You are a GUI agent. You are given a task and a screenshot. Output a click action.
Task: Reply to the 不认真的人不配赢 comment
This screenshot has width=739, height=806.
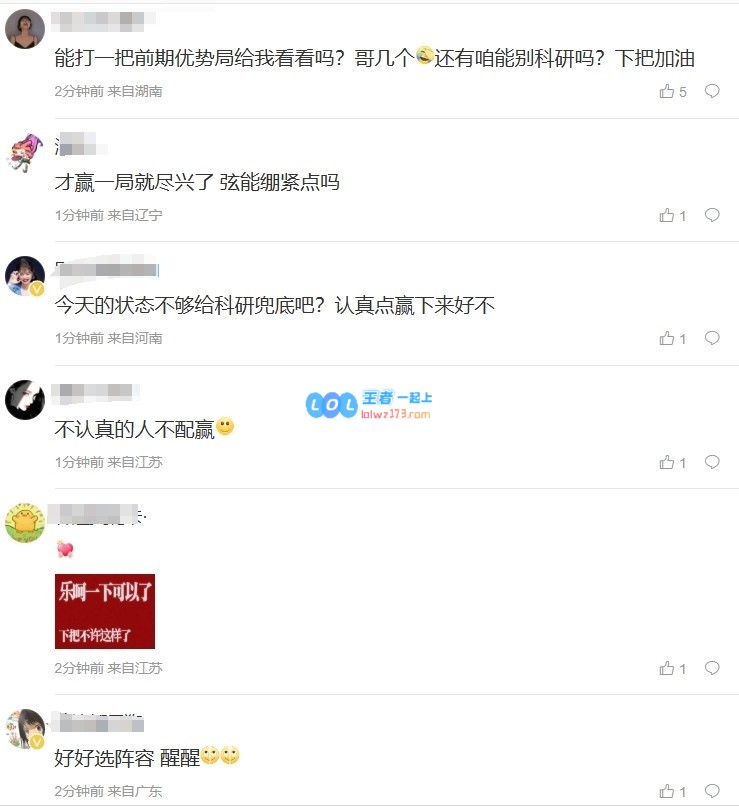(x=712, y=462)
